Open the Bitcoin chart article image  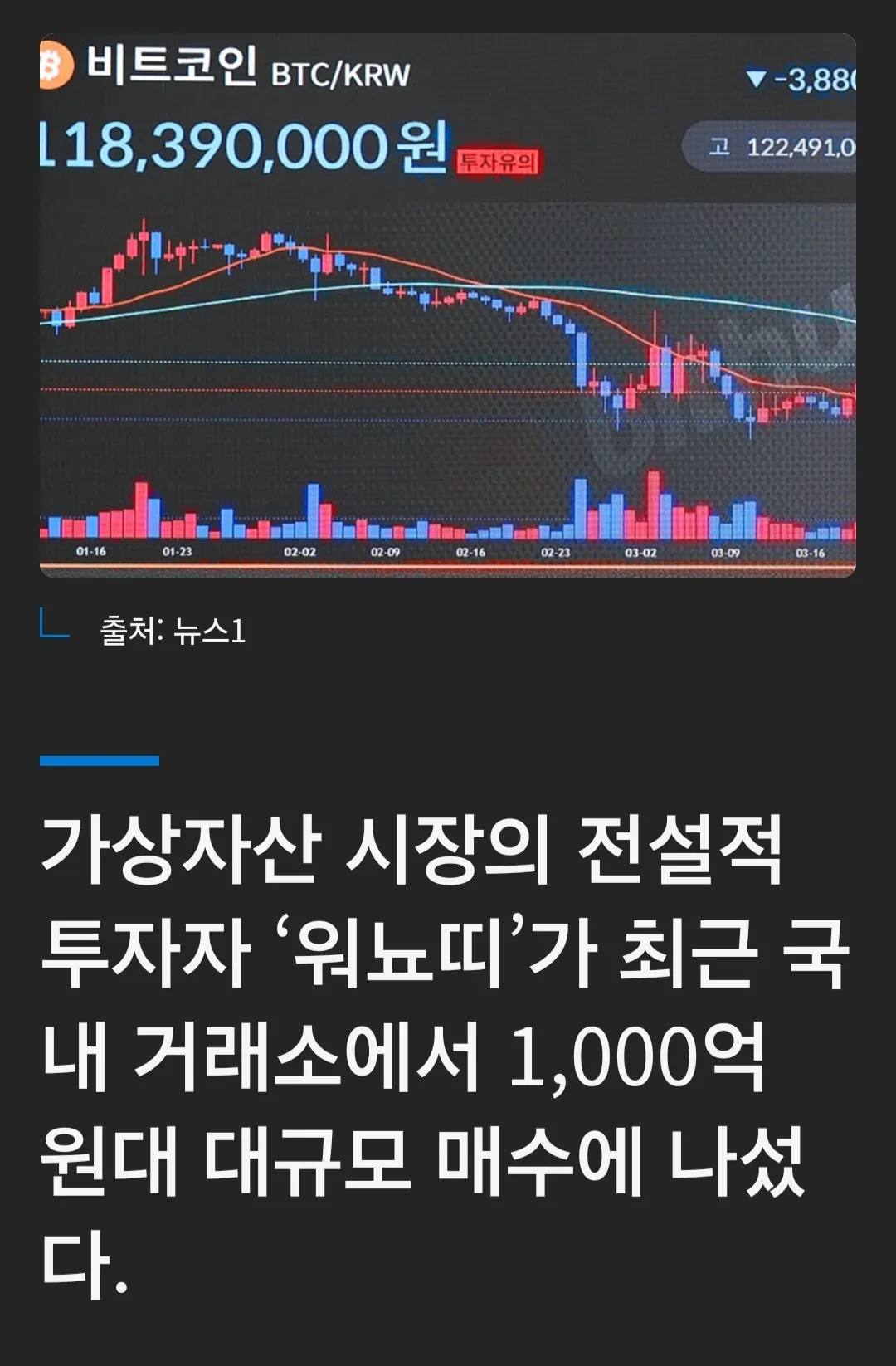click(448, 305)
